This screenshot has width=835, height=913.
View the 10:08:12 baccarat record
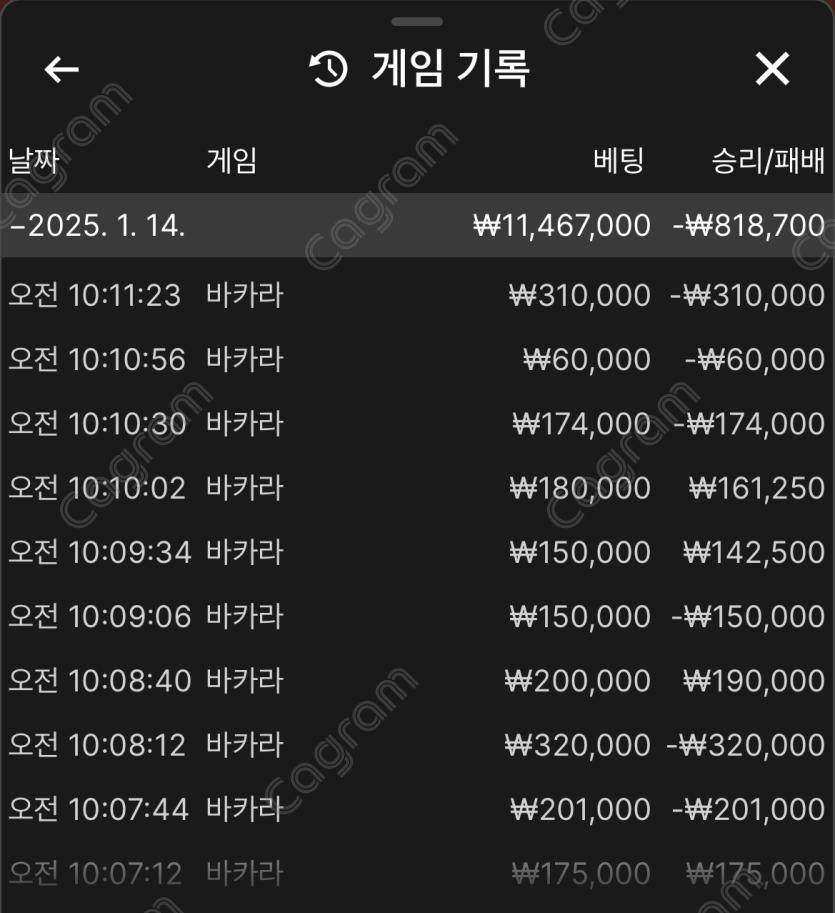point(416,745)
